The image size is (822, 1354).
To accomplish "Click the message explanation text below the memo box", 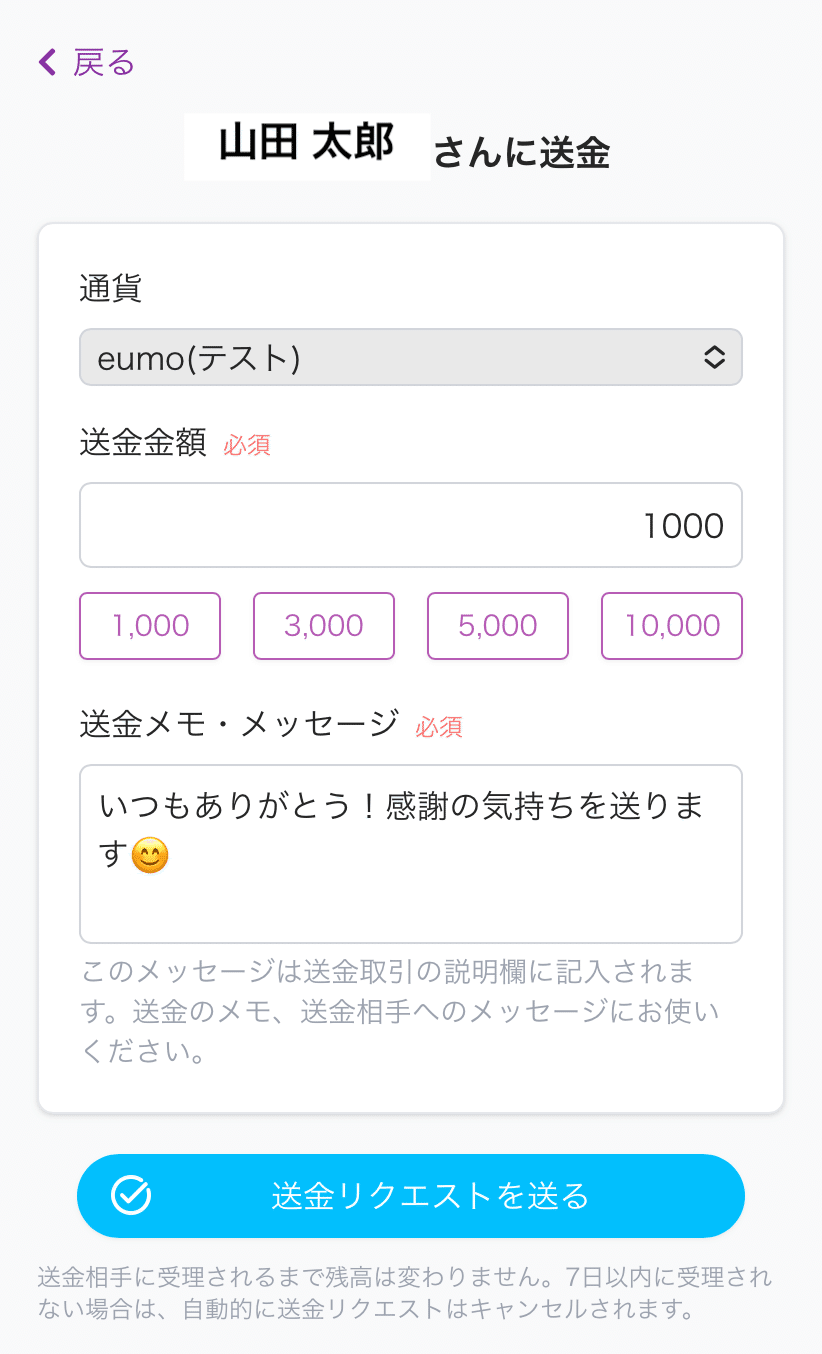I will pyautogui.click(x=400, y=1010).
